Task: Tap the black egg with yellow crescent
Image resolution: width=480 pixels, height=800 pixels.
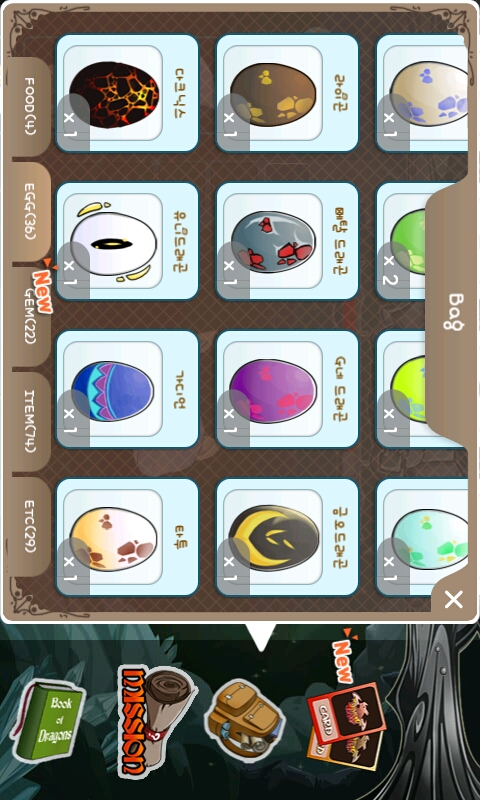Action: [287, 537]
